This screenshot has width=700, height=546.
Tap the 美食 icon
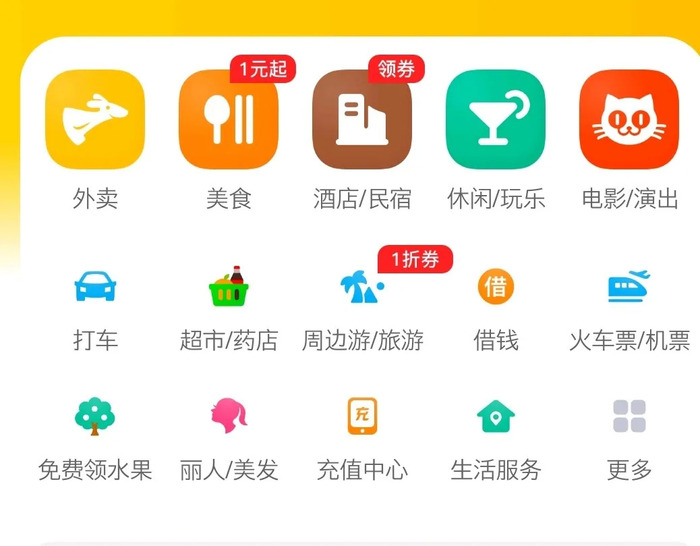point(229,120)
